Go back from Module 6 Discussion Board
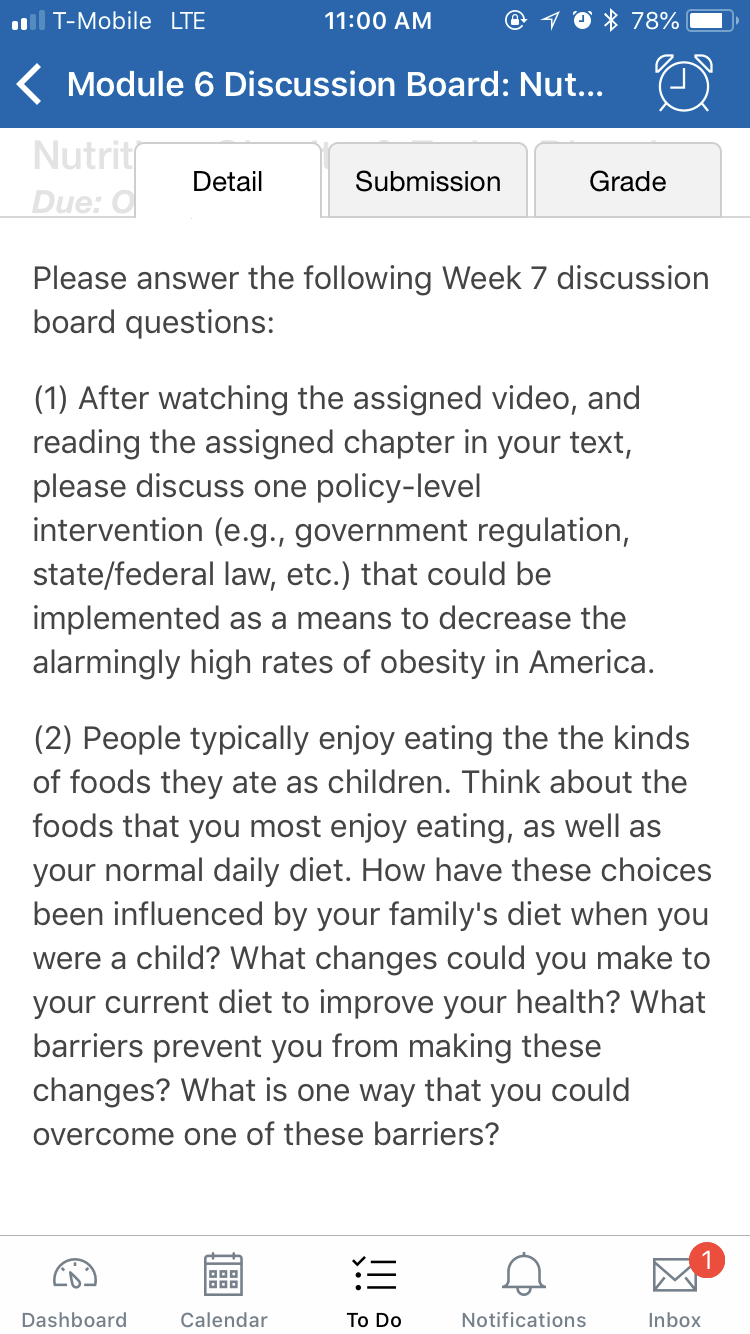Image resolution: width=750 pixels, height=1334 pixels. click(30, 84)
